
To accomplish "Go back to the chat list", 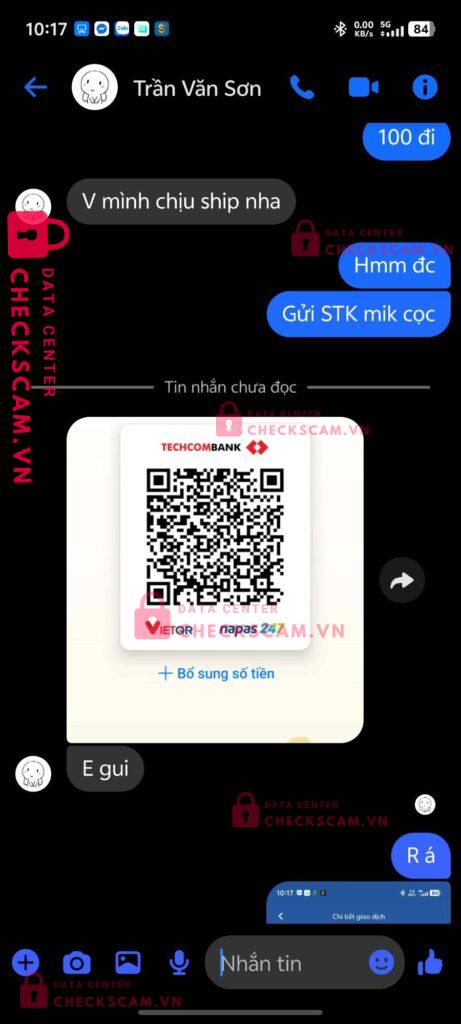I will point(35,88).
